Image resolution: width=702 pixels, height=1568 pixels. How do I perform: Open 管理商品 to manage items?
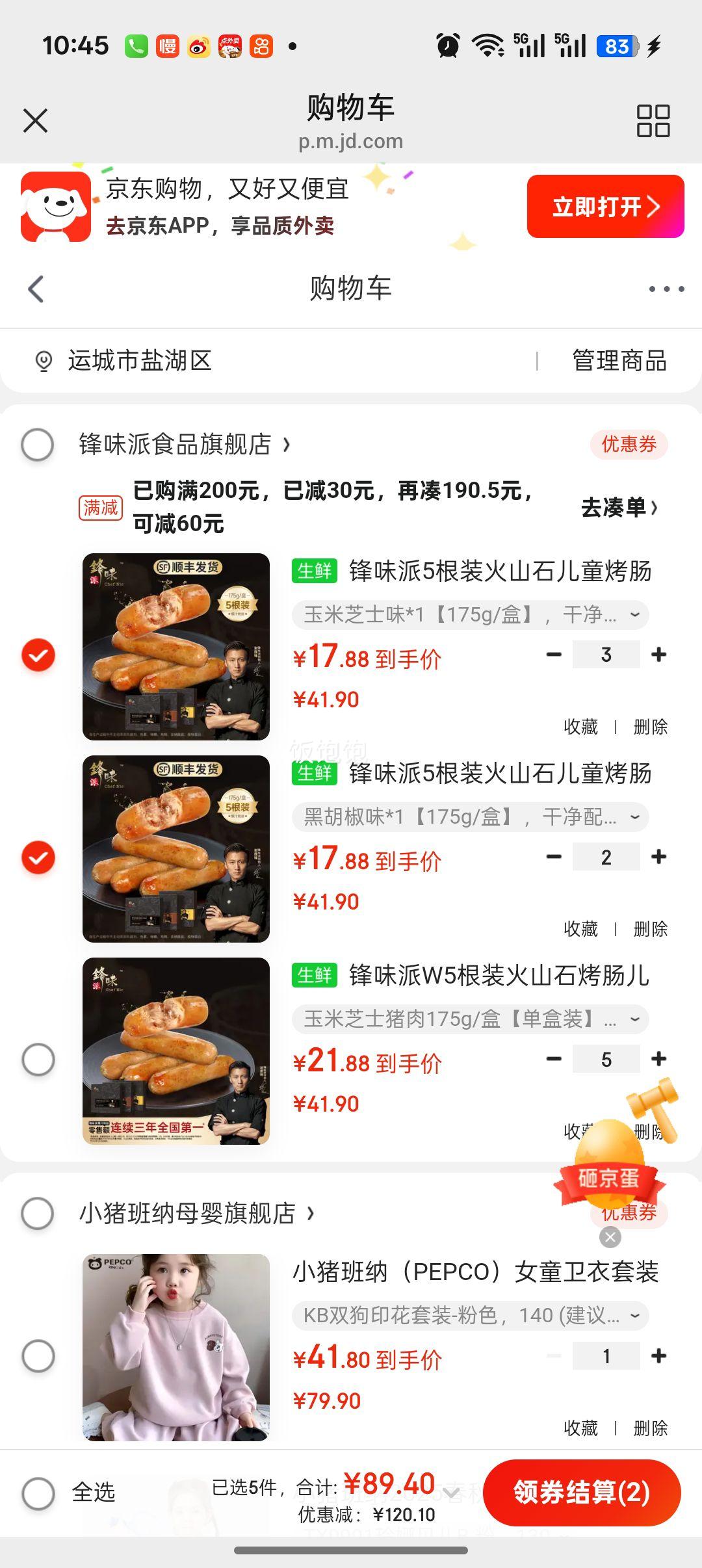tap(619, 361)
